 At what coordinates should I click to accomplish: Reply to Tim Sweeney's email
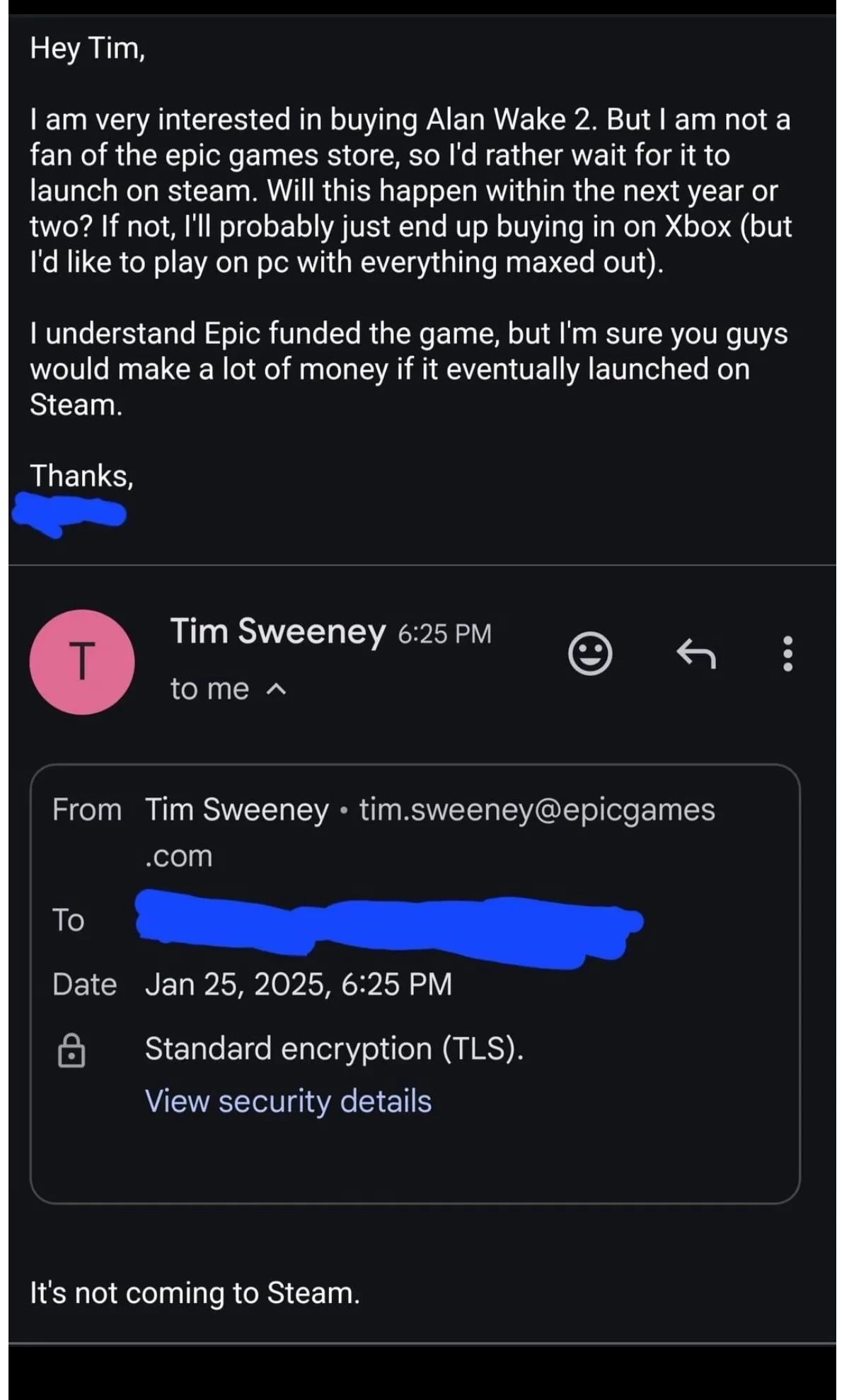(x=696, y=653)
